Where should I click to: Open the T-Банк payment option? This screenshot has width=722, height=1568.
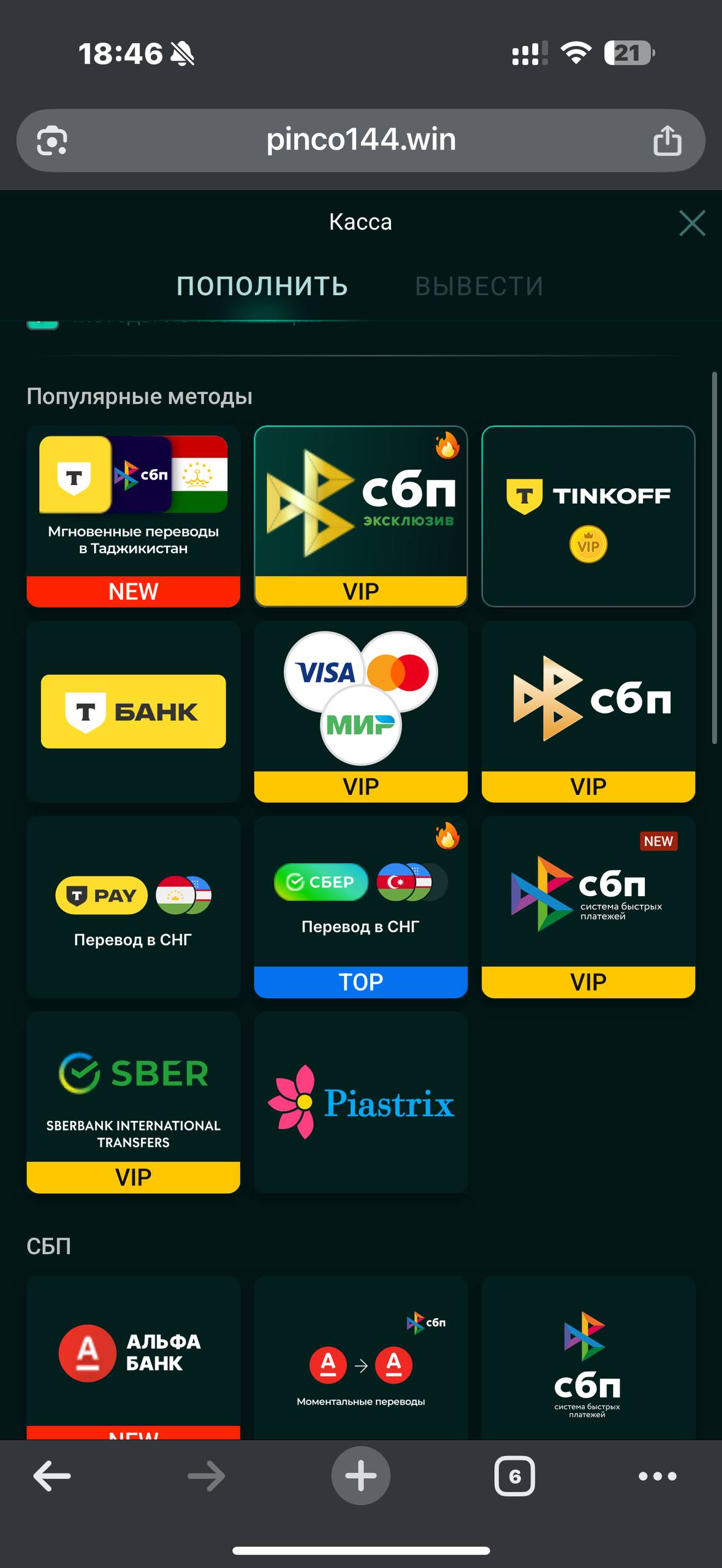pos(133,711)
